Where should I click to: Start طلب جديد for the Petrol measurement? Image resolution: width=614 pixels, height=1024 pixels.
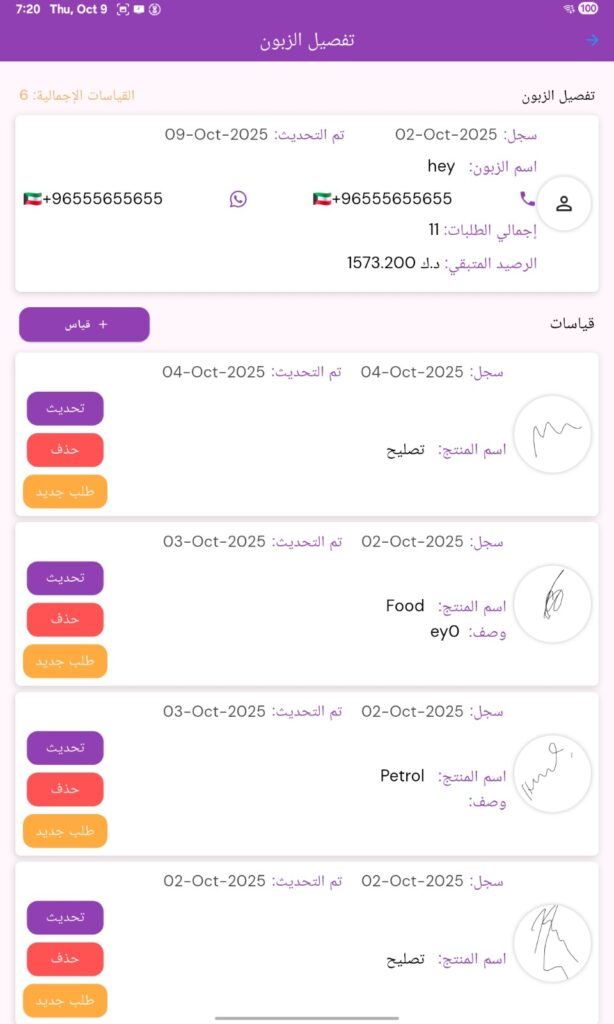tap(65, 831)
